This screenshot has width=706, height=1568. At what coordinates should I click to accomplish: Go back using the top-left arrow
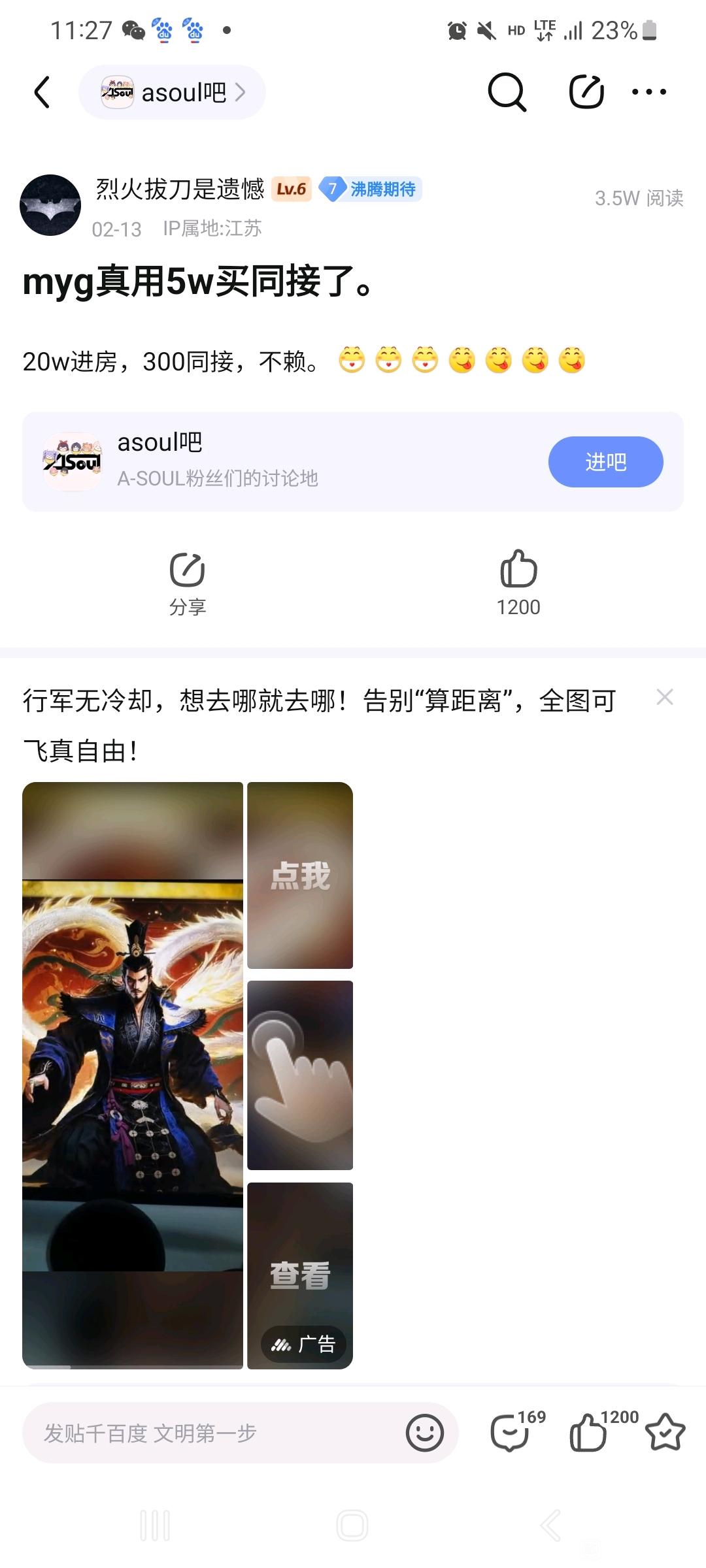pyautogui.click(x=42, y=92)
